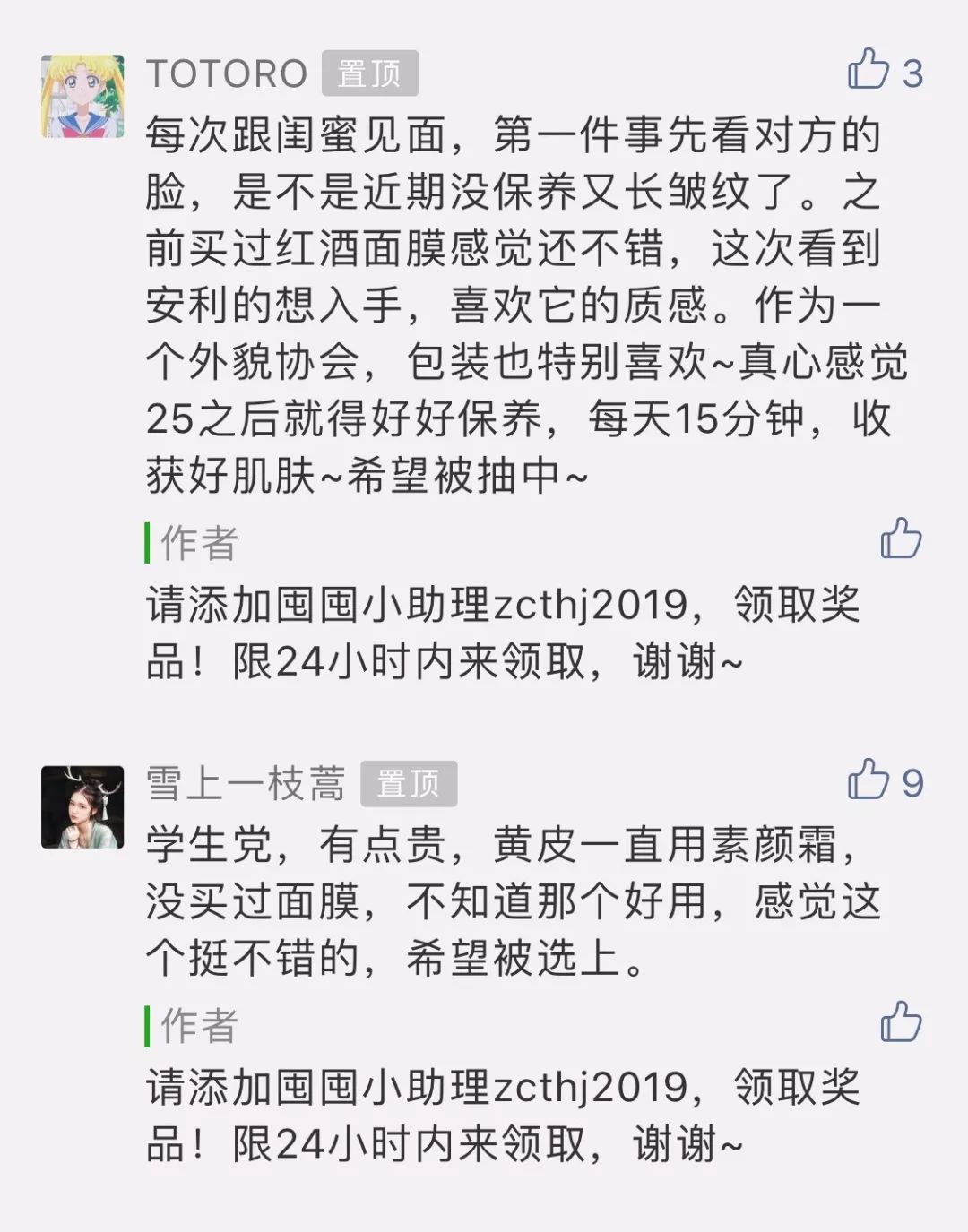
Task: Open TOTORO's profile avatar
Action: (x=82, y=96)
